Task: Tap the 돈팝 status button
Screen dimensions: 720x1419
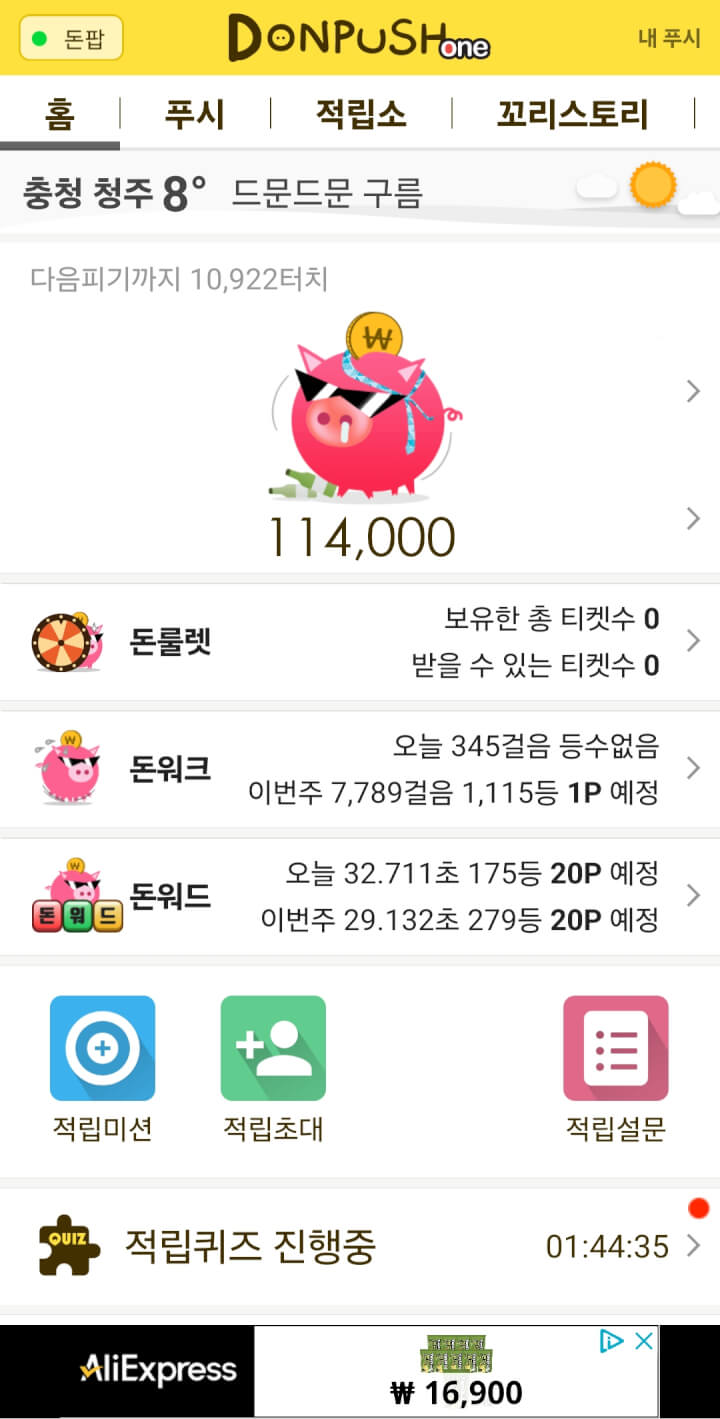Action: (x=71, y=39)
